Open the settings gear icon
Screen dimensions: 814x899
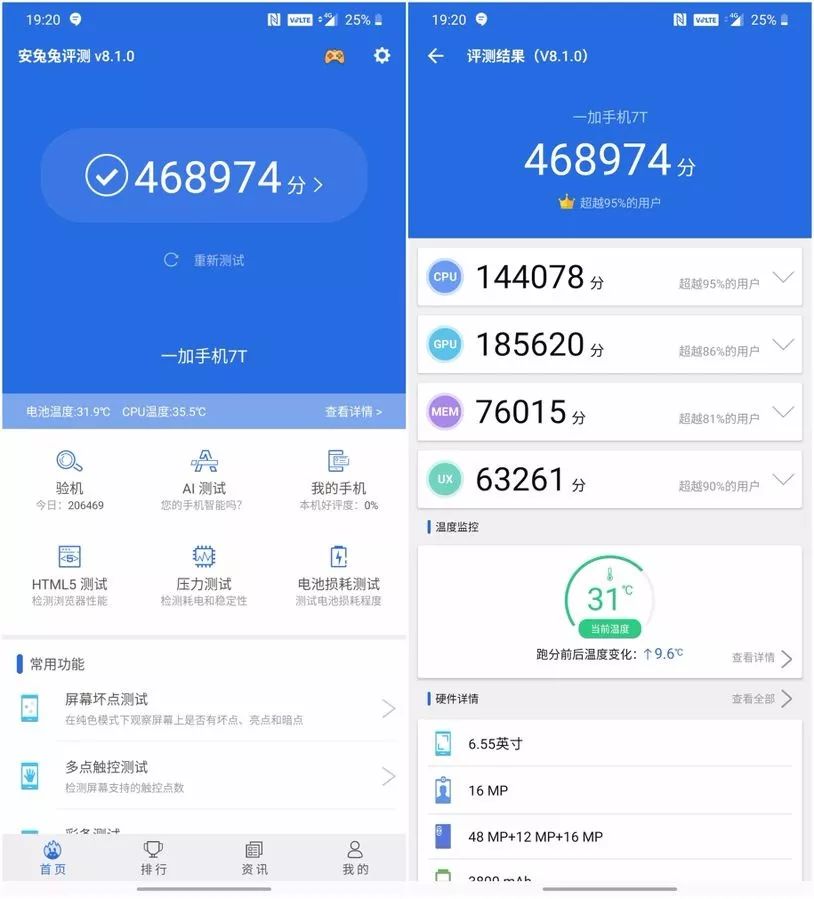(x=381, y=56)
